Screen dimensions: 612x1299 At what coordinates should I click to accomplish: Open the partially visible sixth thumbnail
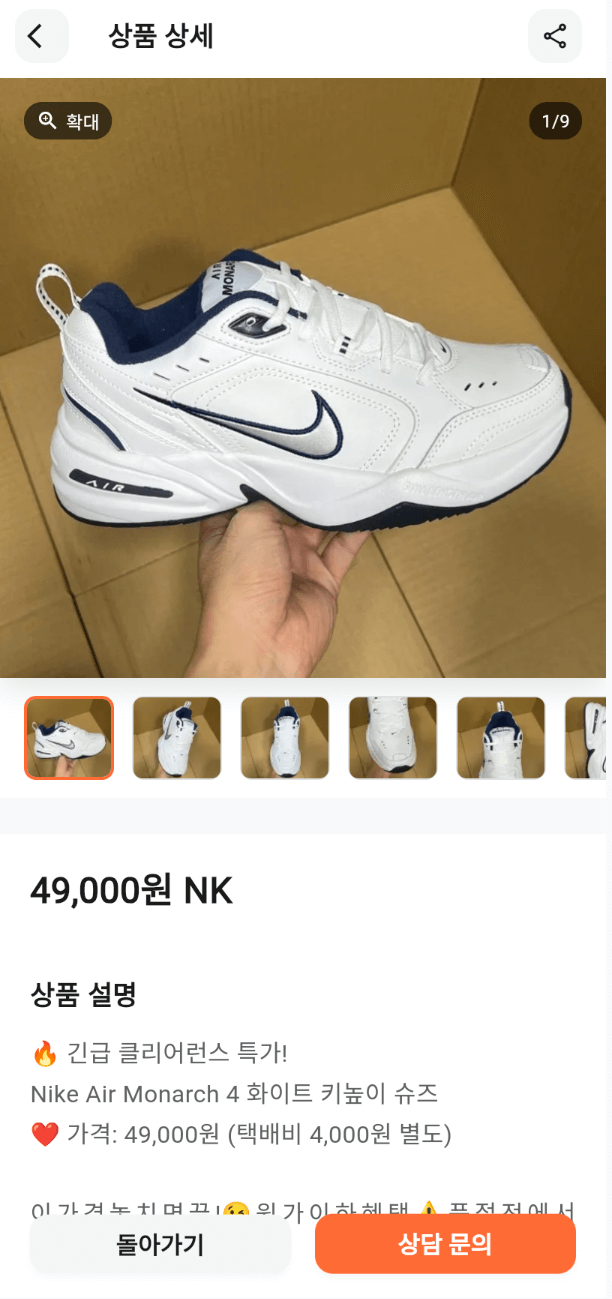[588, 738]
